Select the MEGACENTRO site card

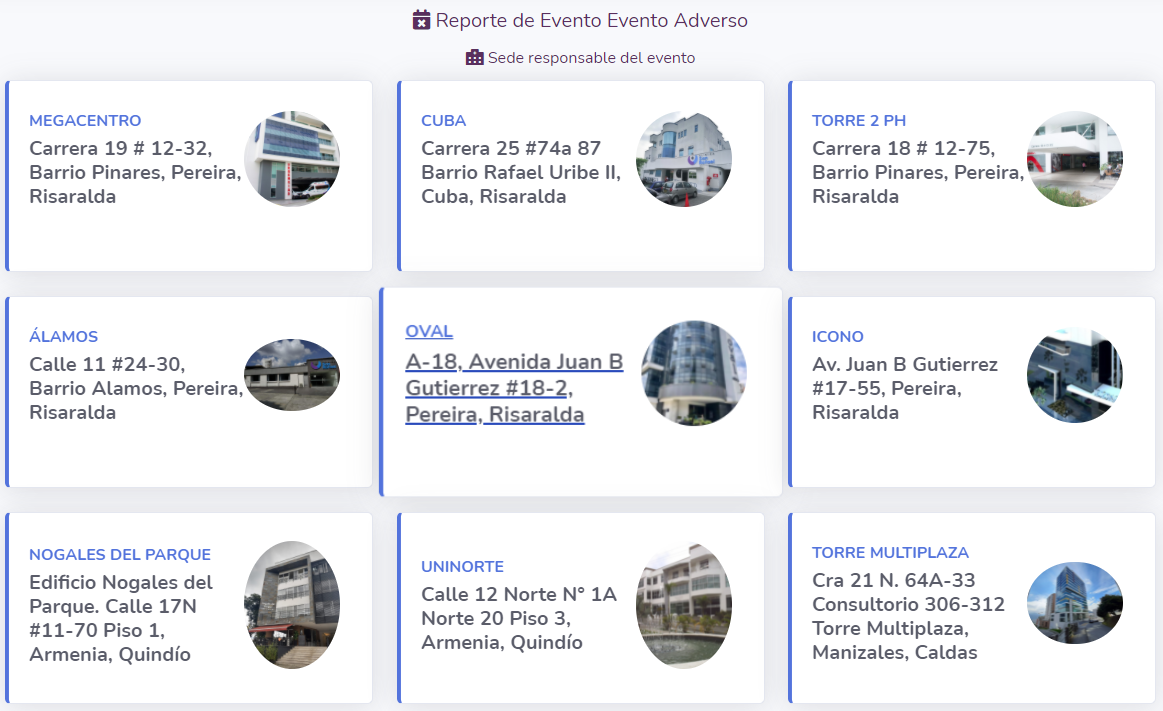coord(188,176)
